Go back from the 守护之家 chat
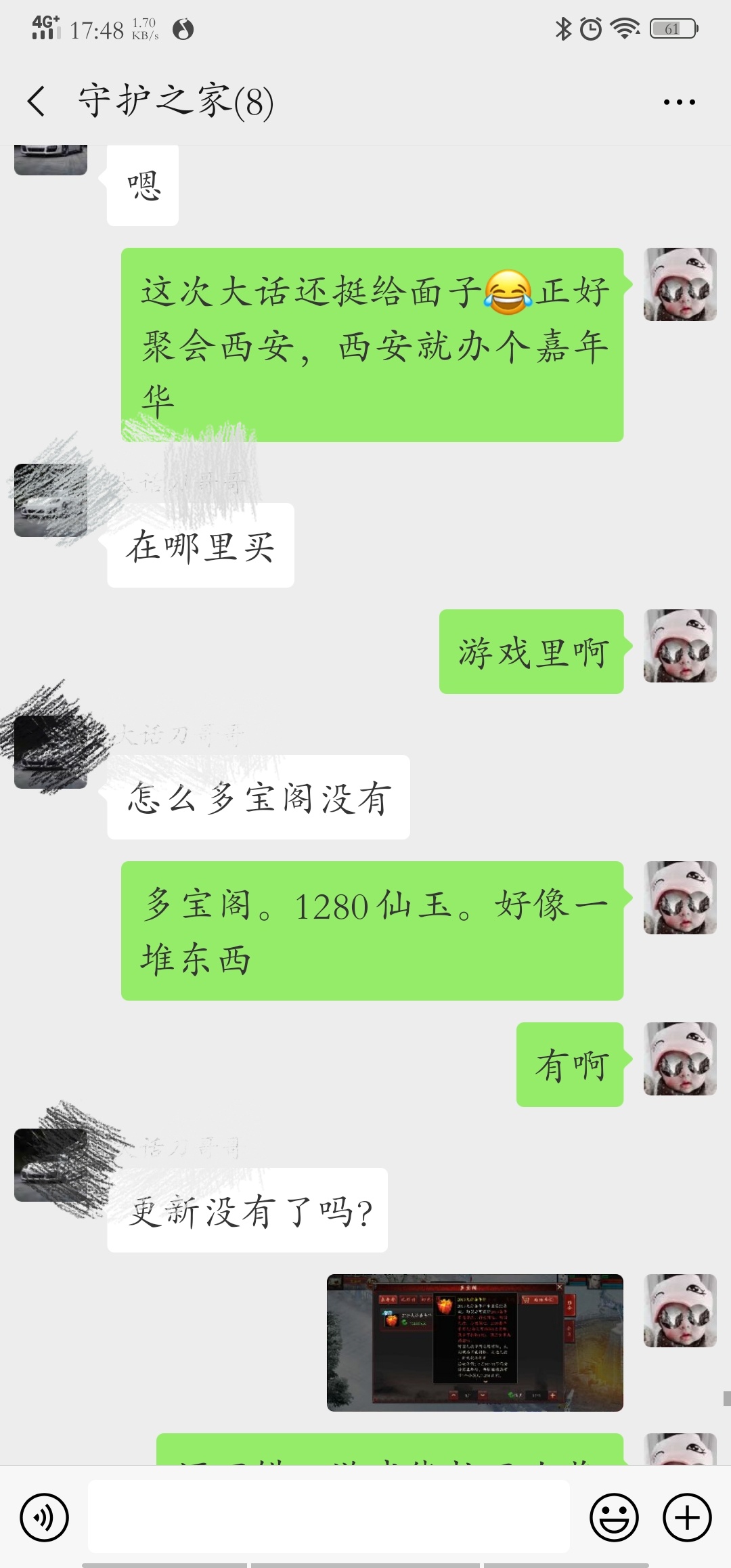Screen dimensions: 731x1568 tap(37, 102)
